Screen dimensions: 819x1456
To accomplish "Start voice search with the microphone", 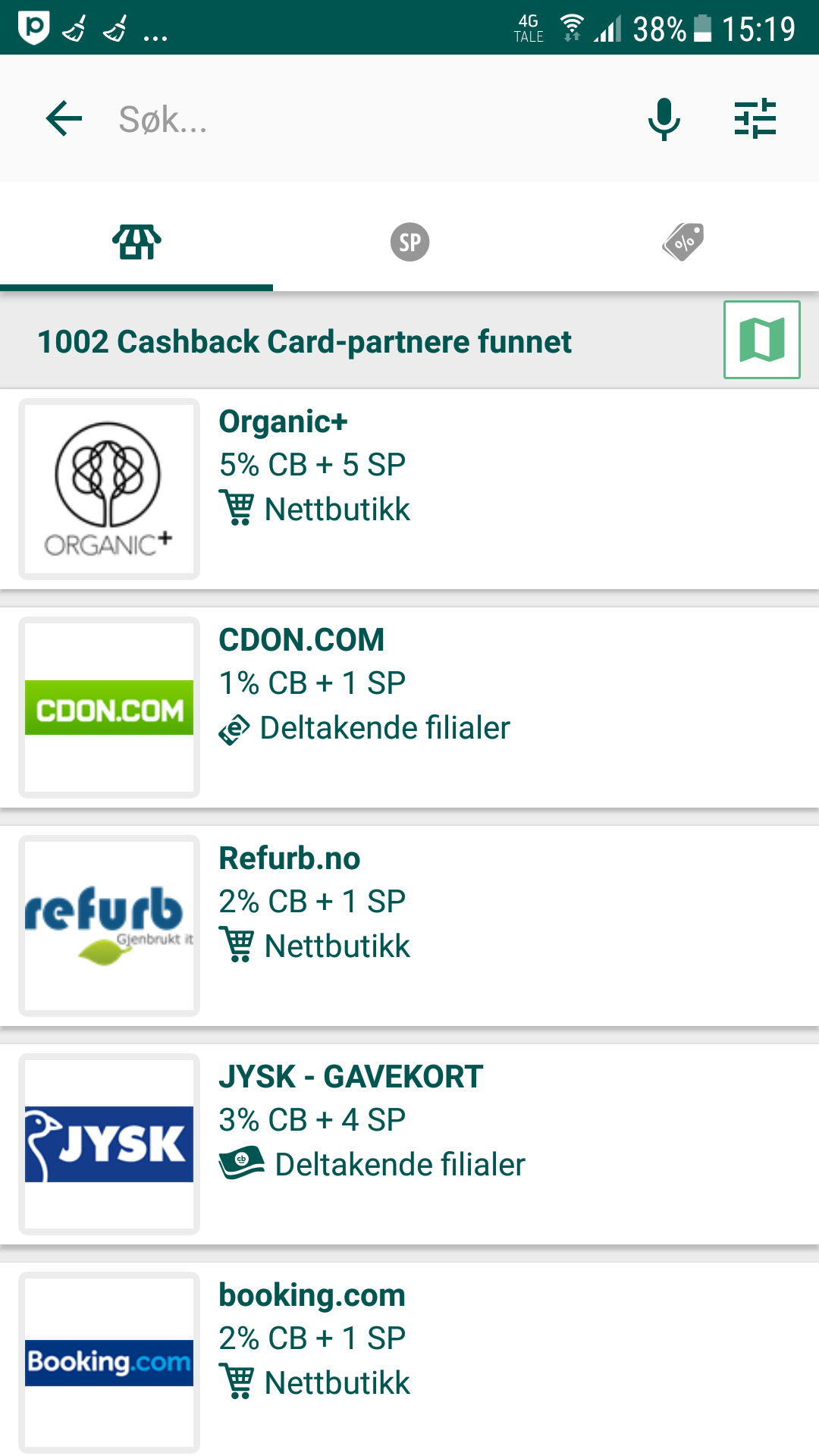I will point(664,119).
